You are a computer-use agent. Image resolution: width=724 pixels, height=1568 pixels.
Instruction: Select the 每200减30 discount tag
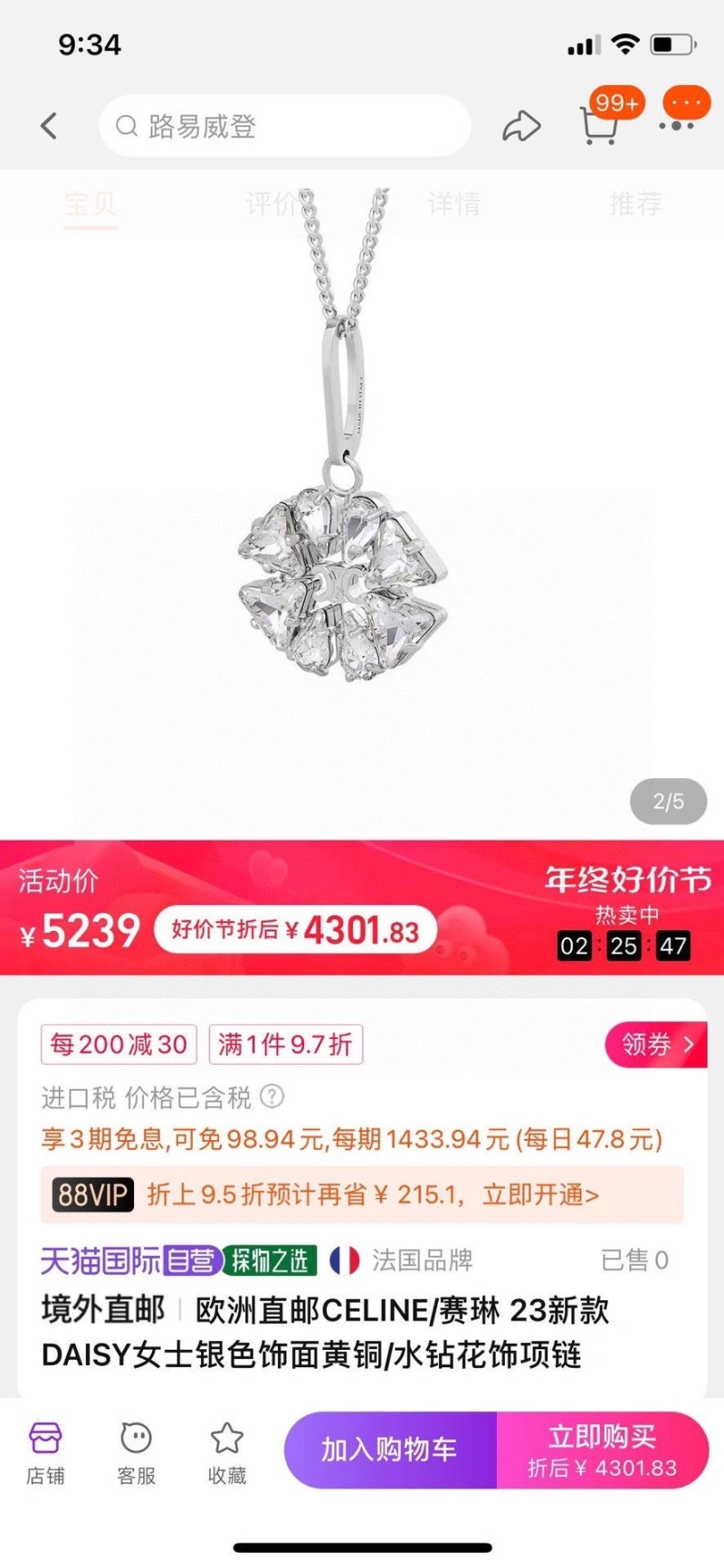119,1045
